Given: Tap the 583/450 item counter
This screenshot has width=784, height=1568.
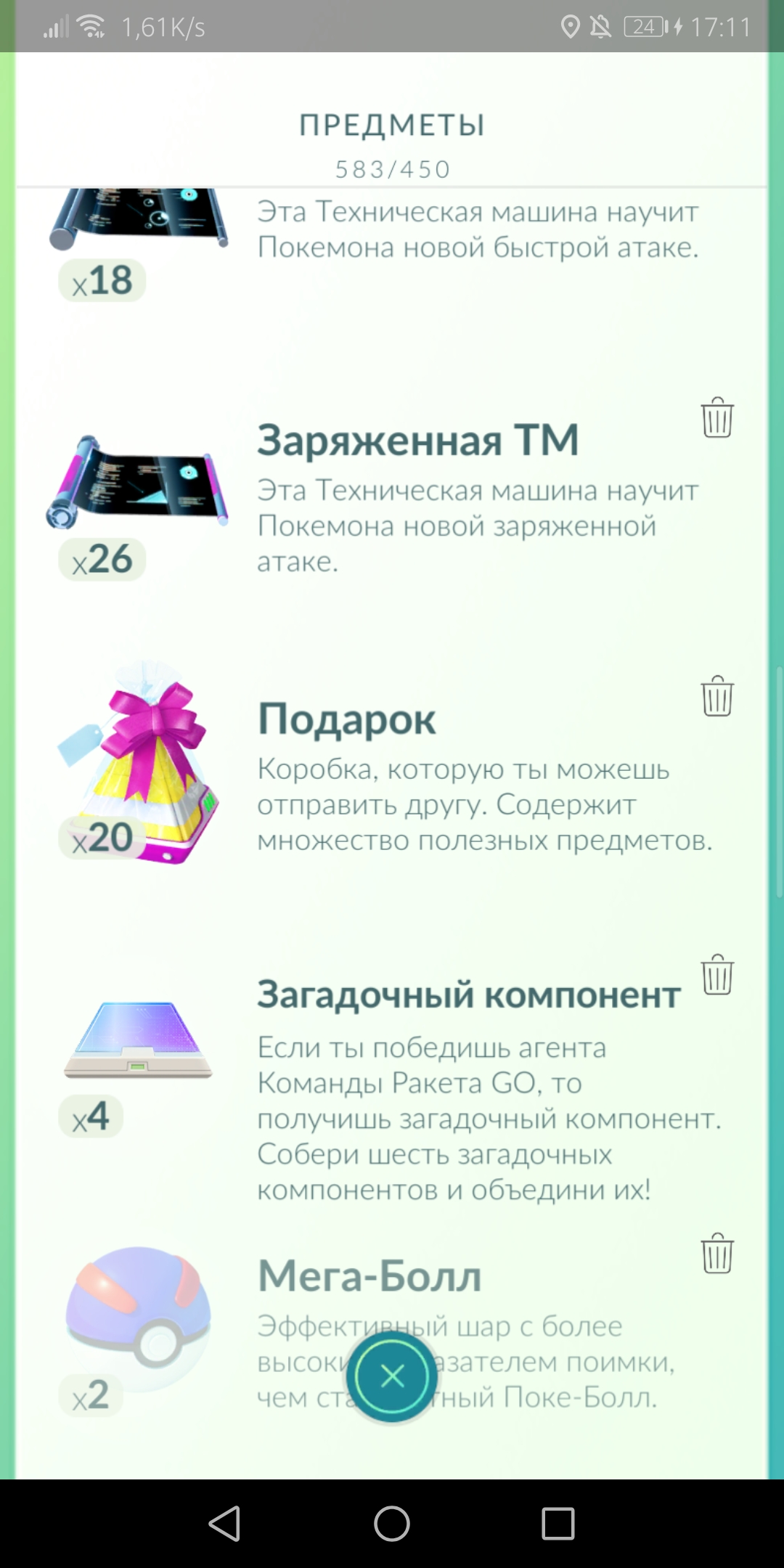Looking at the screenshot, I should (x=392, y=168).
